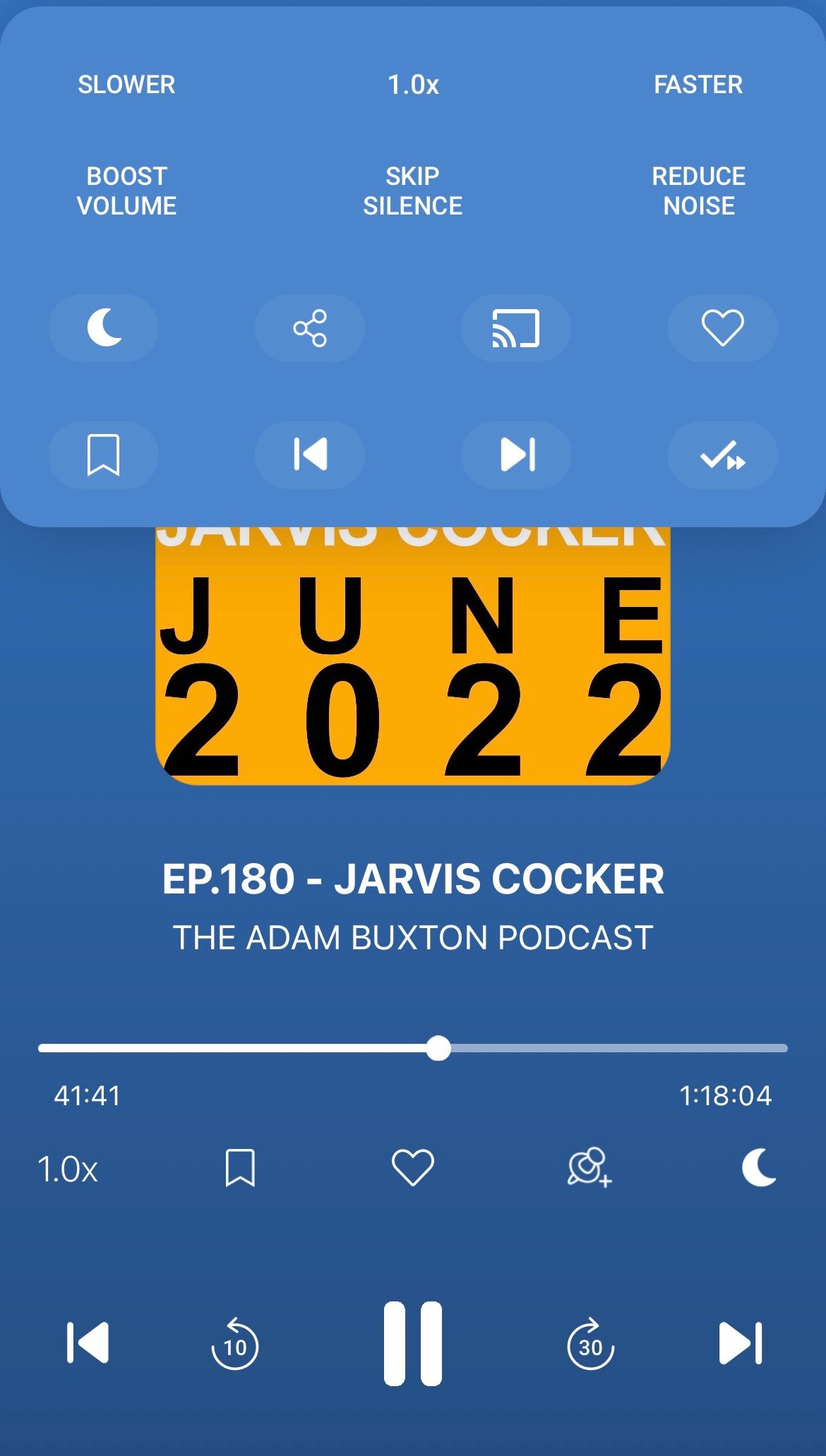Screen dimensions: 826x1456
Task: Share this episode
Action: pos(310,328)
